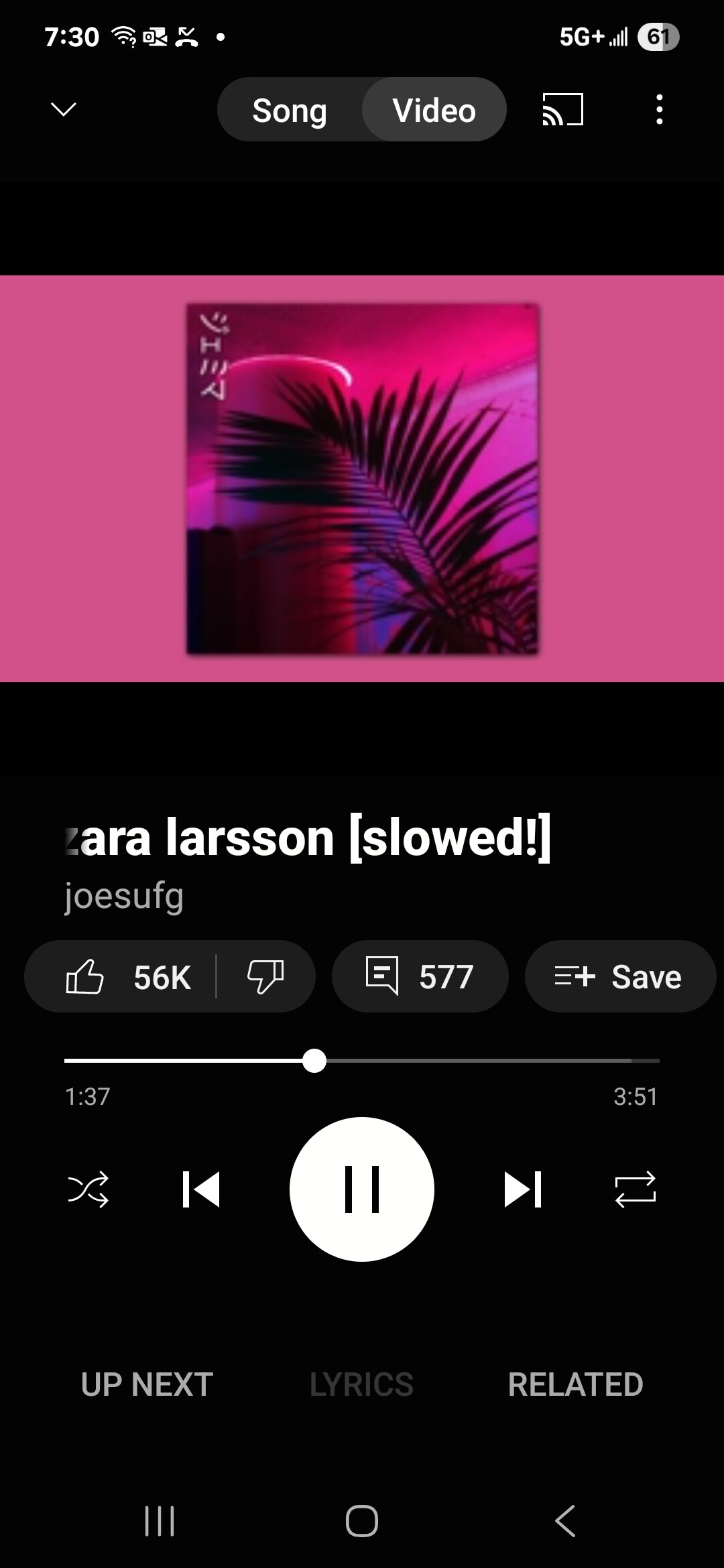Viewport: 724px width, 1568px height.
Task: Cast to another device
Action: point(562,109)
